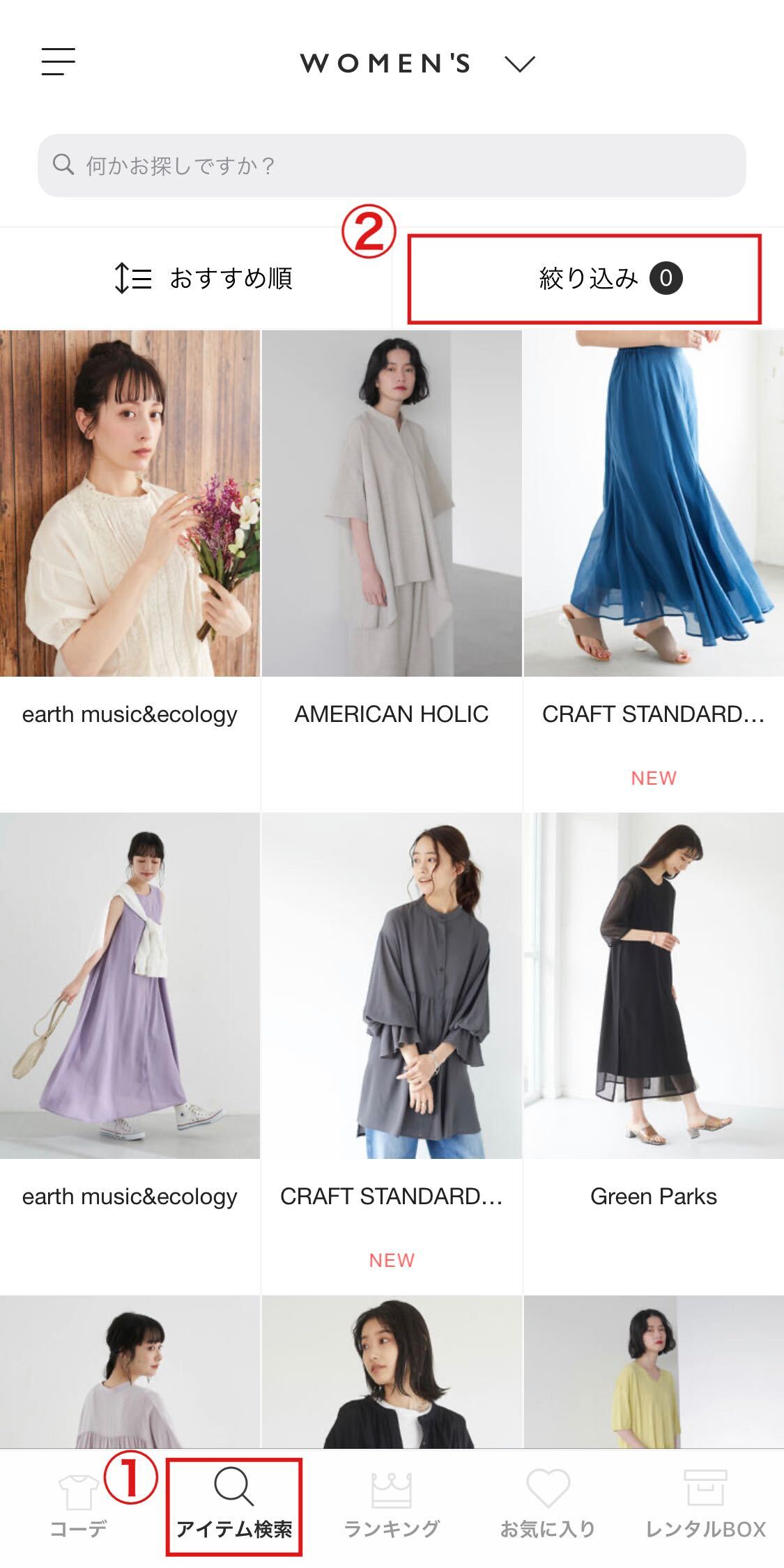View the purple dress by earth music&ecology

pyautogui.click(x=130, y=1053)
